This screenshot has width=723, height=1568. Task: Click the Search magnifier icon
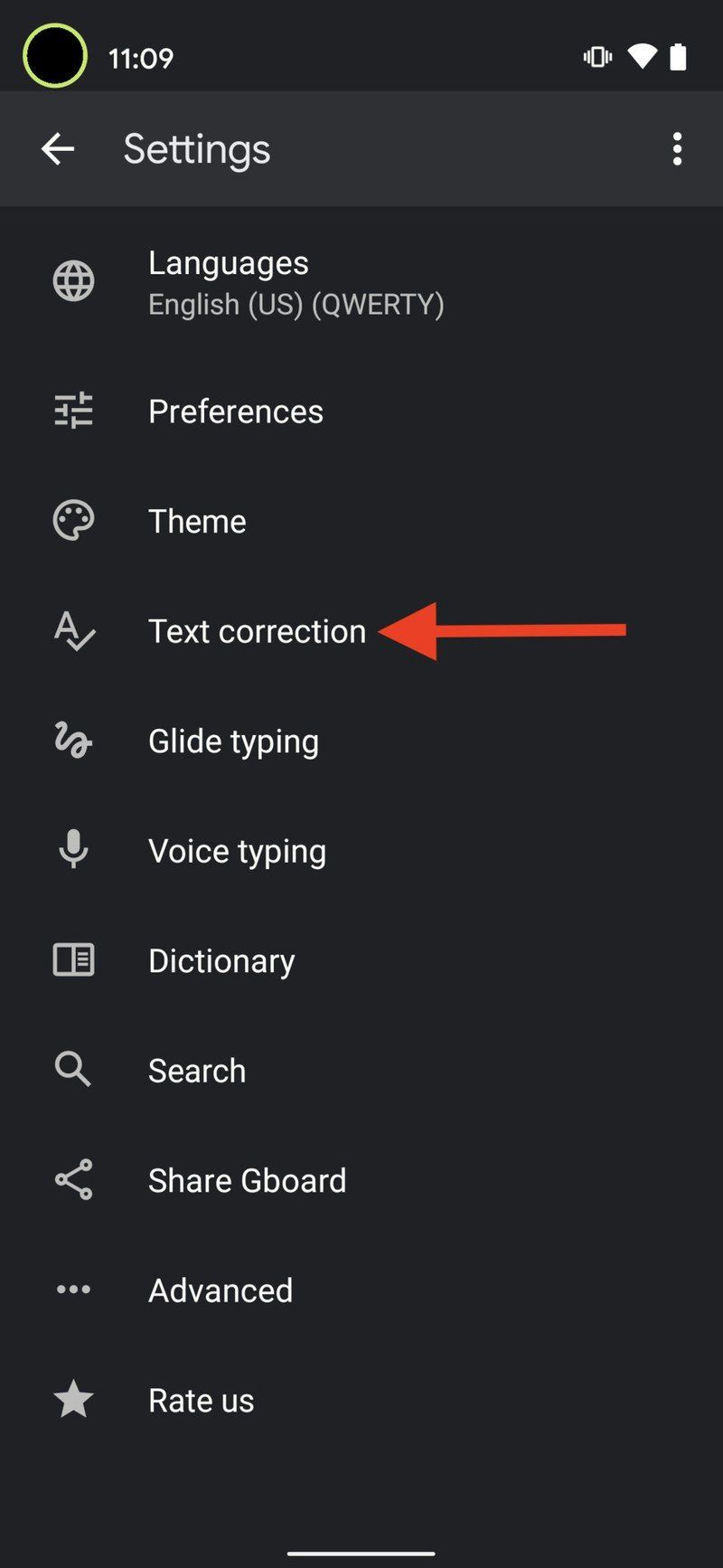(72, 1069)
